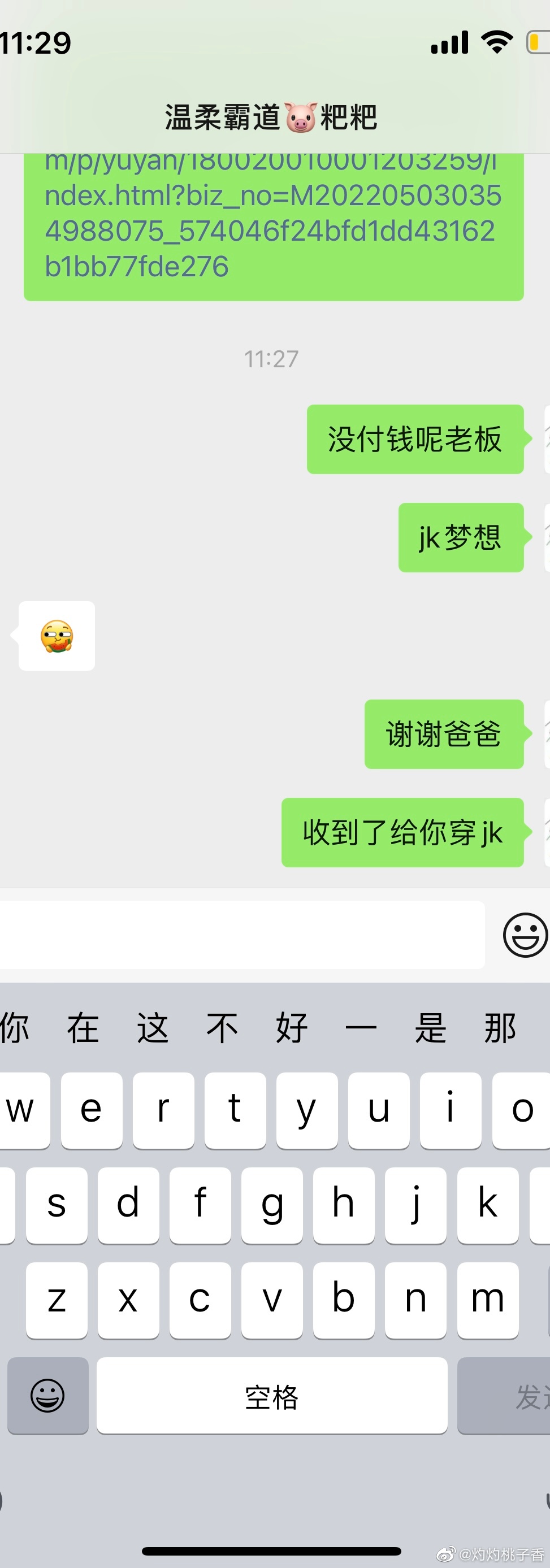Switch to the keyboard emoji key
This screenshot has height=1568, width=550.
pos(47,1396)
